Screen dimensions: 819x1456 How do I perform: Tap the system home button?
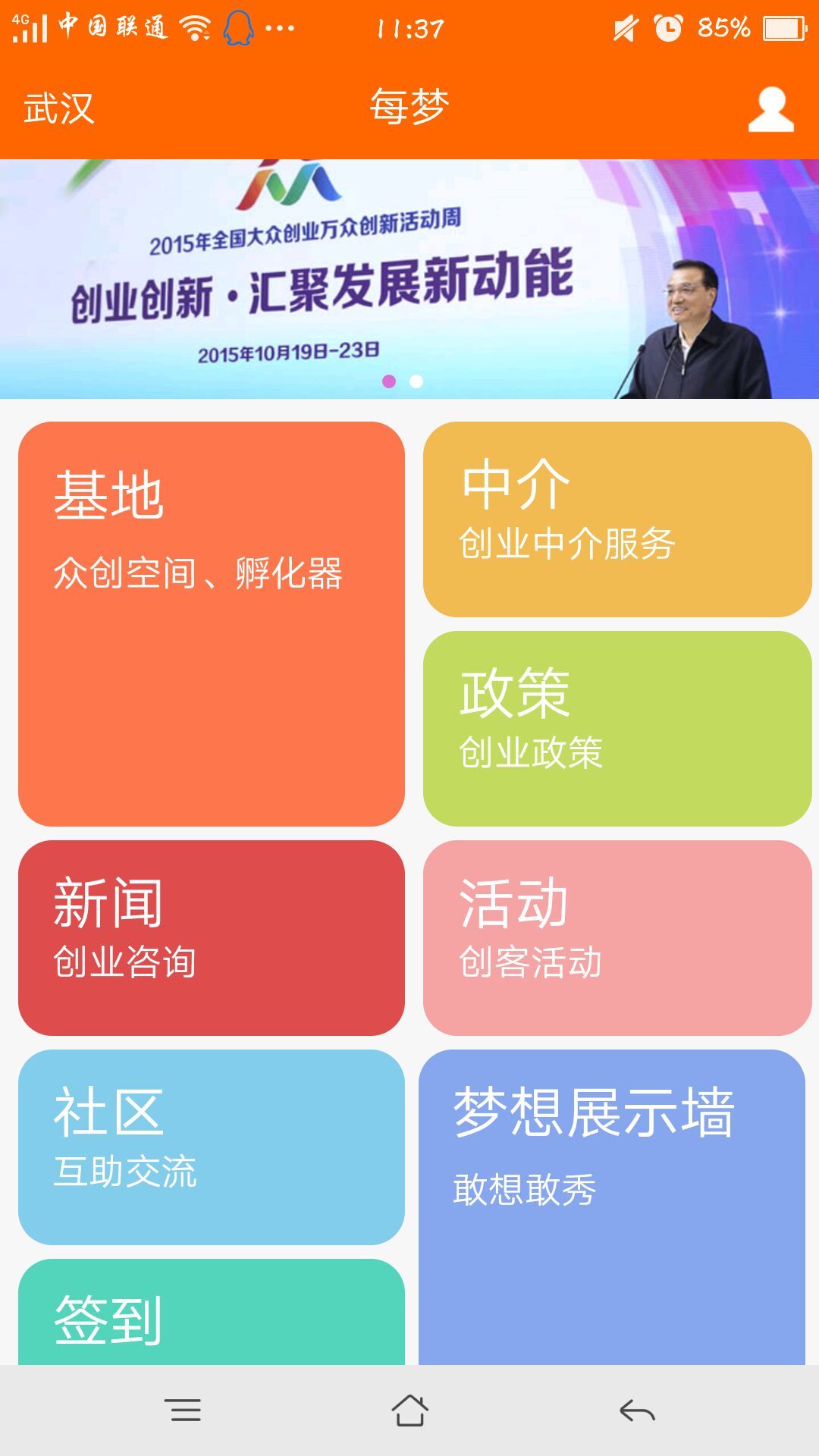click(409, 1410)
